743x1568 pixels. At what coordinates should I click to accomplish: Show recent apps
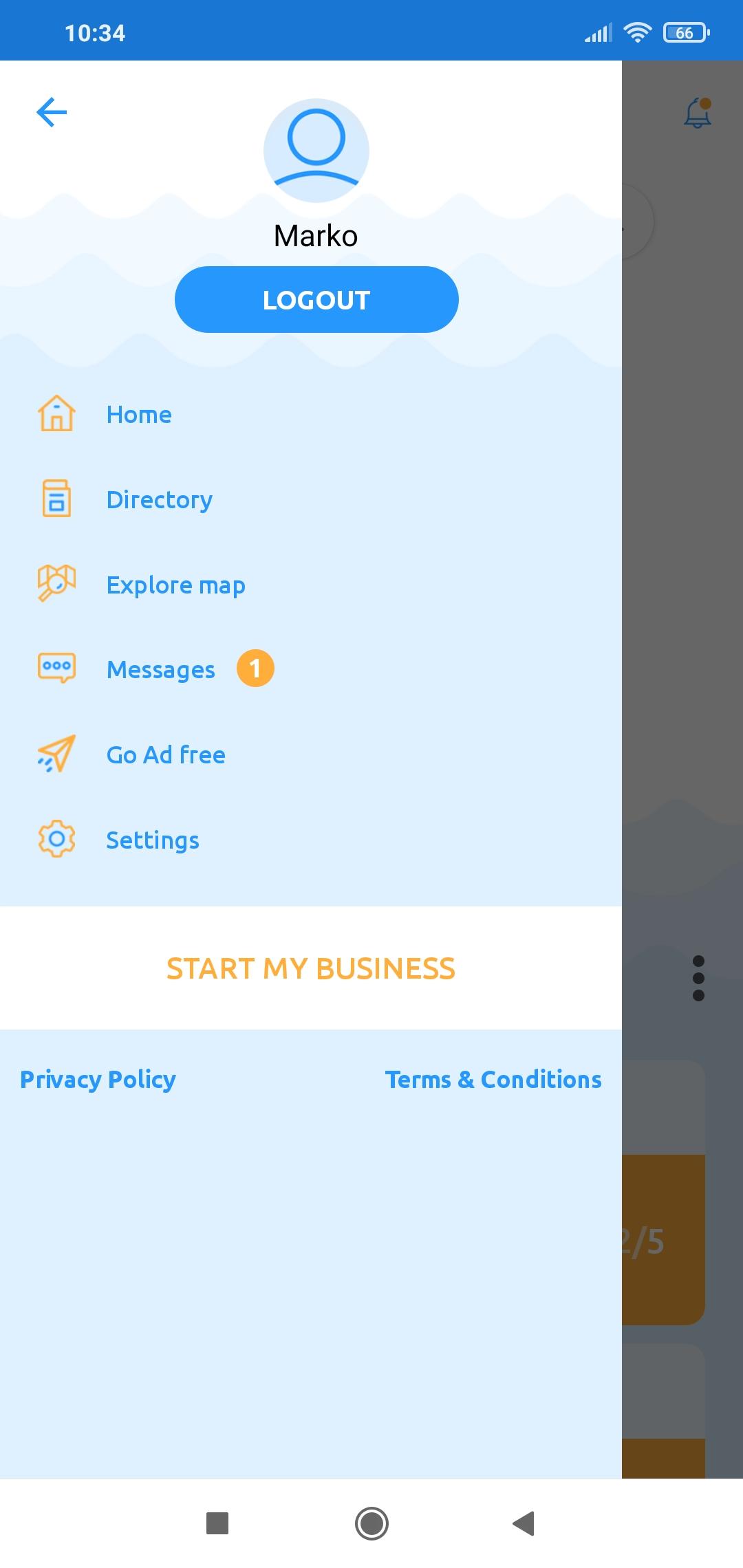(x=217, y=1523)
